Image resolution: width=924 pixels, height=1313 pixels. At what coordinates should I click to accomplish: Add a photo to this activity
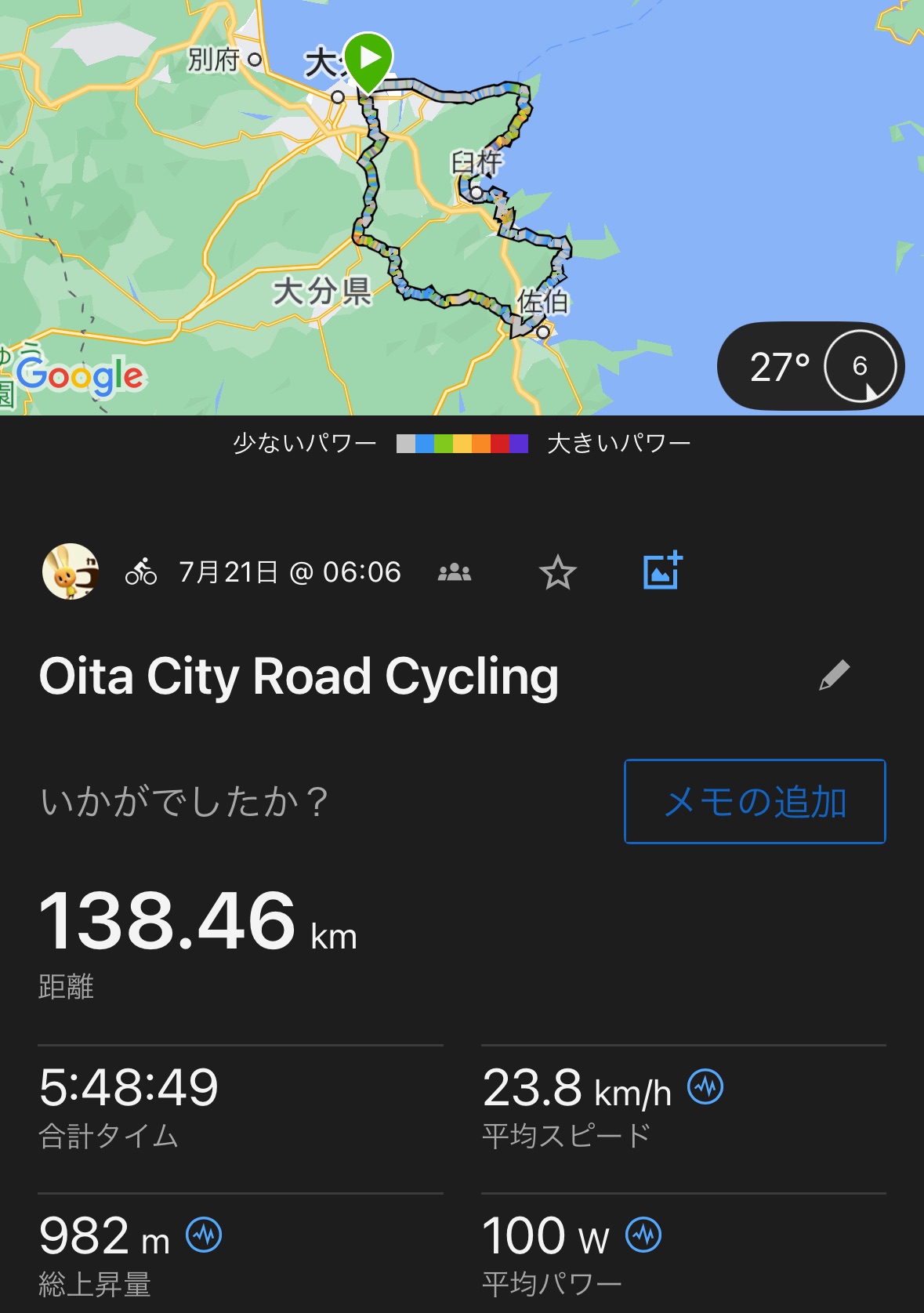click(x=662, y=571)
